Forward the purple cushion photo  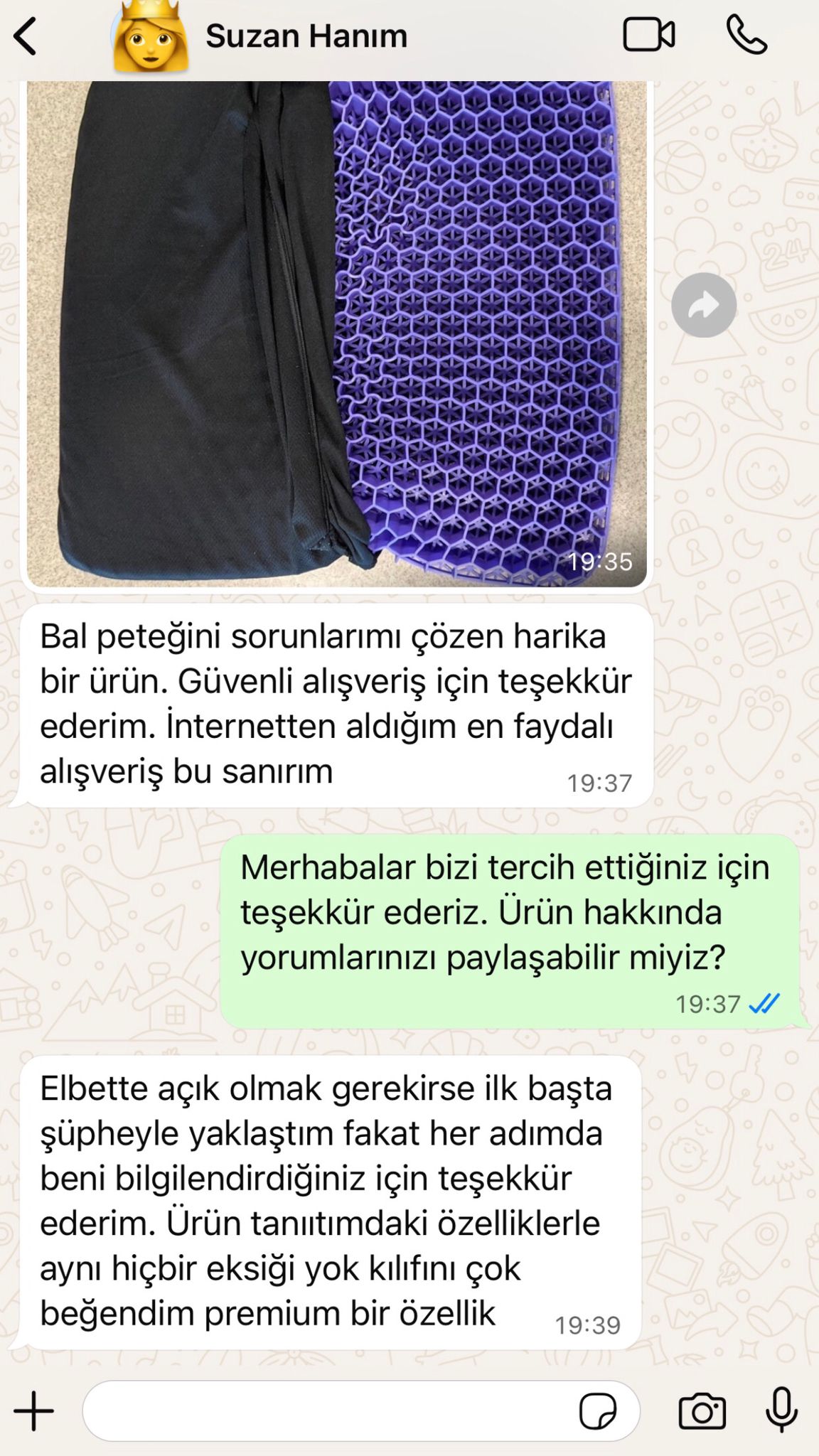click(703, 305)
